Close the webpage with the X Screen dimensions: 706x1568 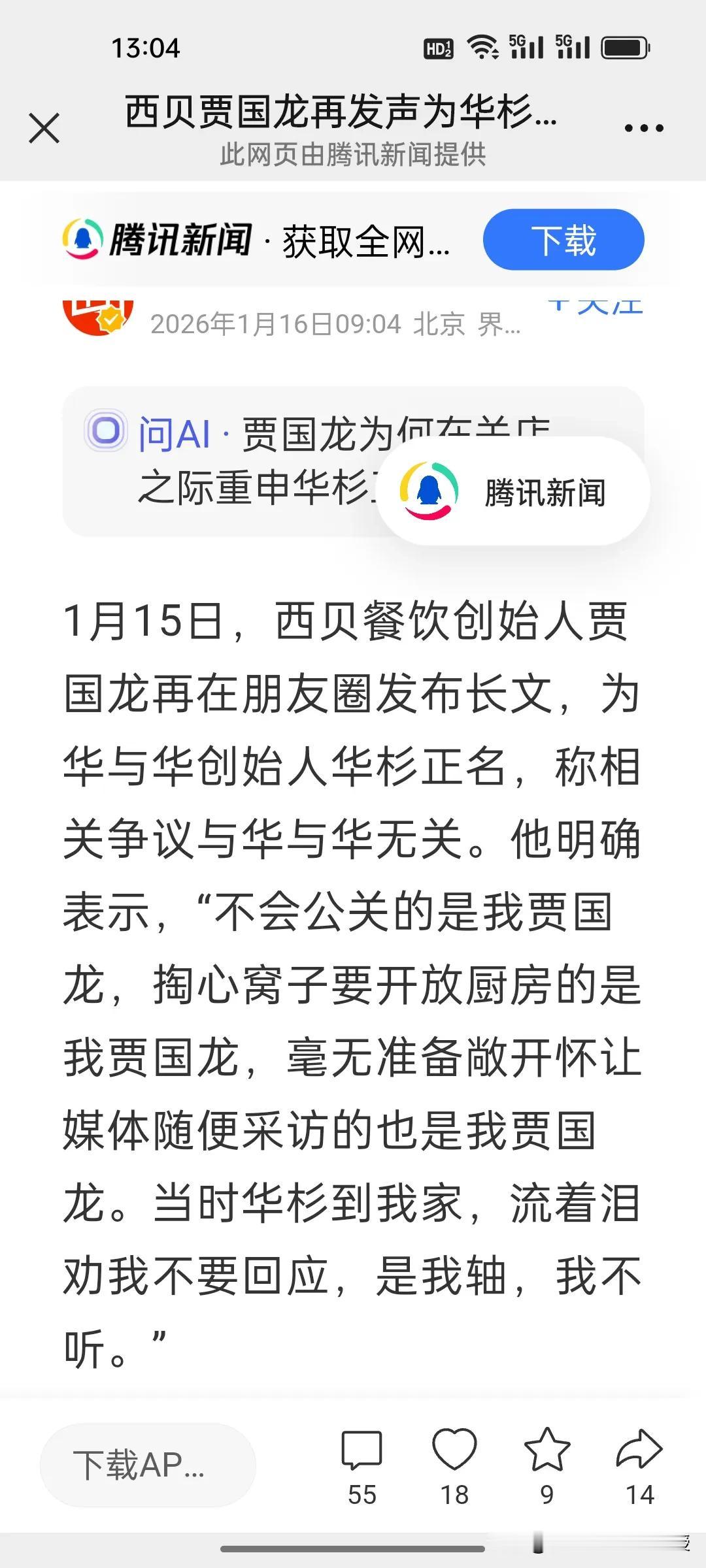pos(44,129)
